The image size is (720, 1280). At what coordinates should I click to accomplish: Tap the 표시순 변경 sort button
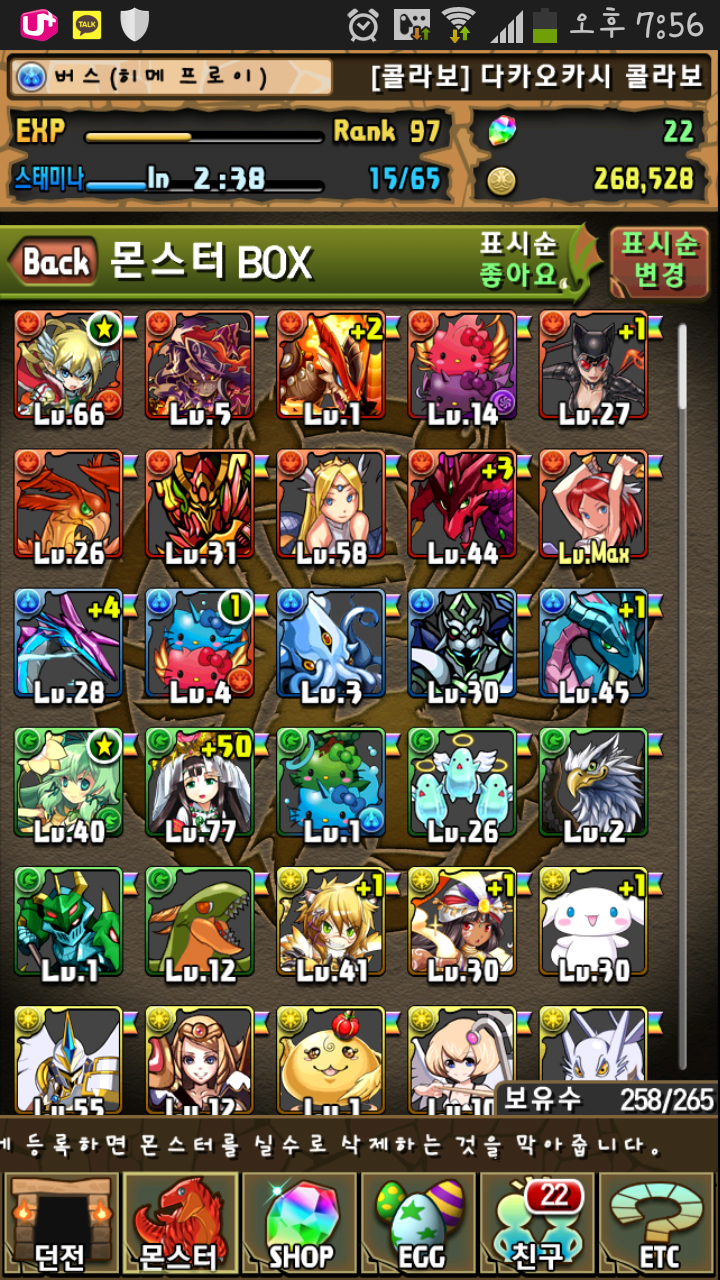pos(659,260)
